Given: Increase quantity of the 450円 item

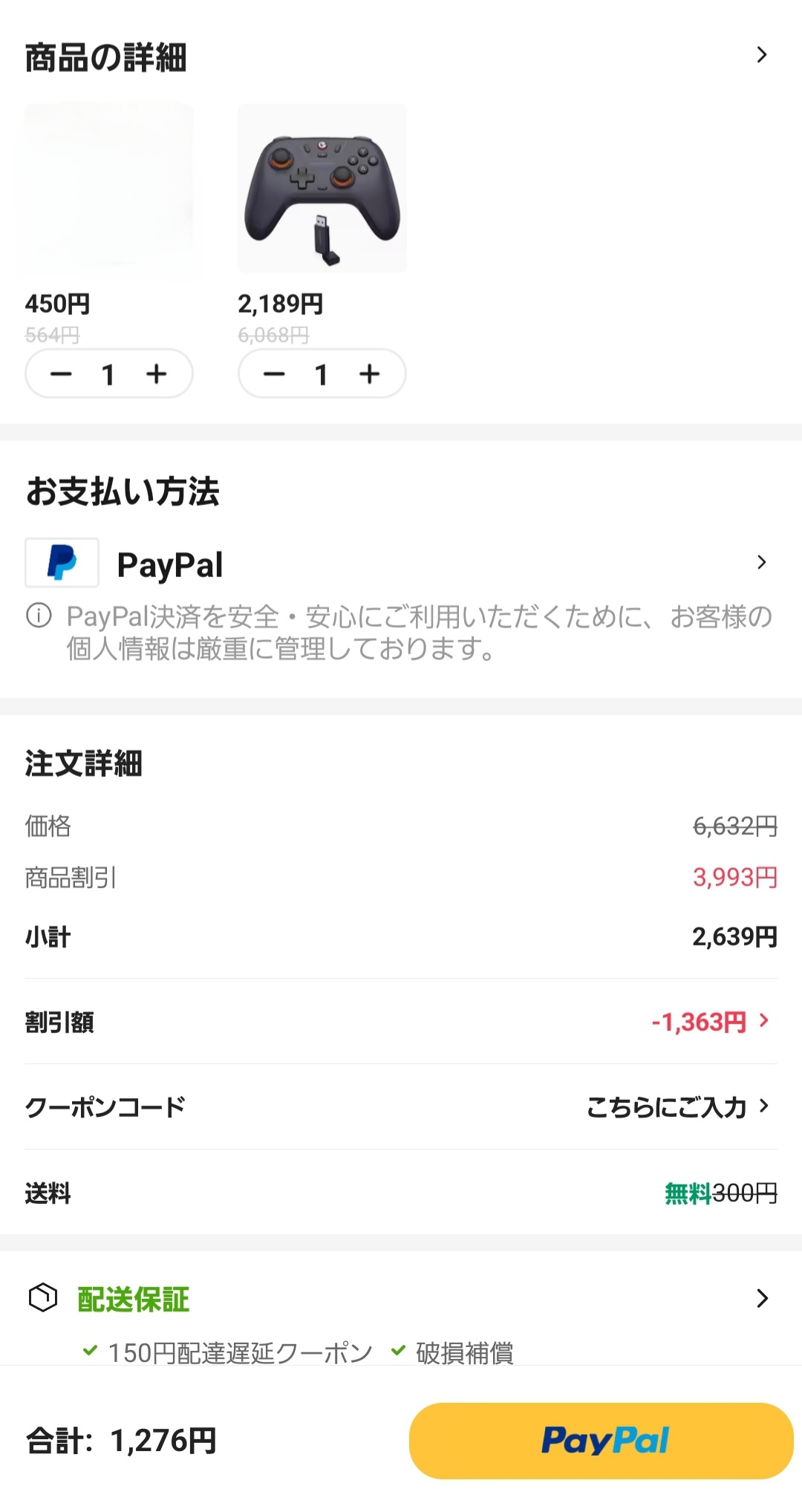Looking at the screenshot, I should click(x=156, y=374).
